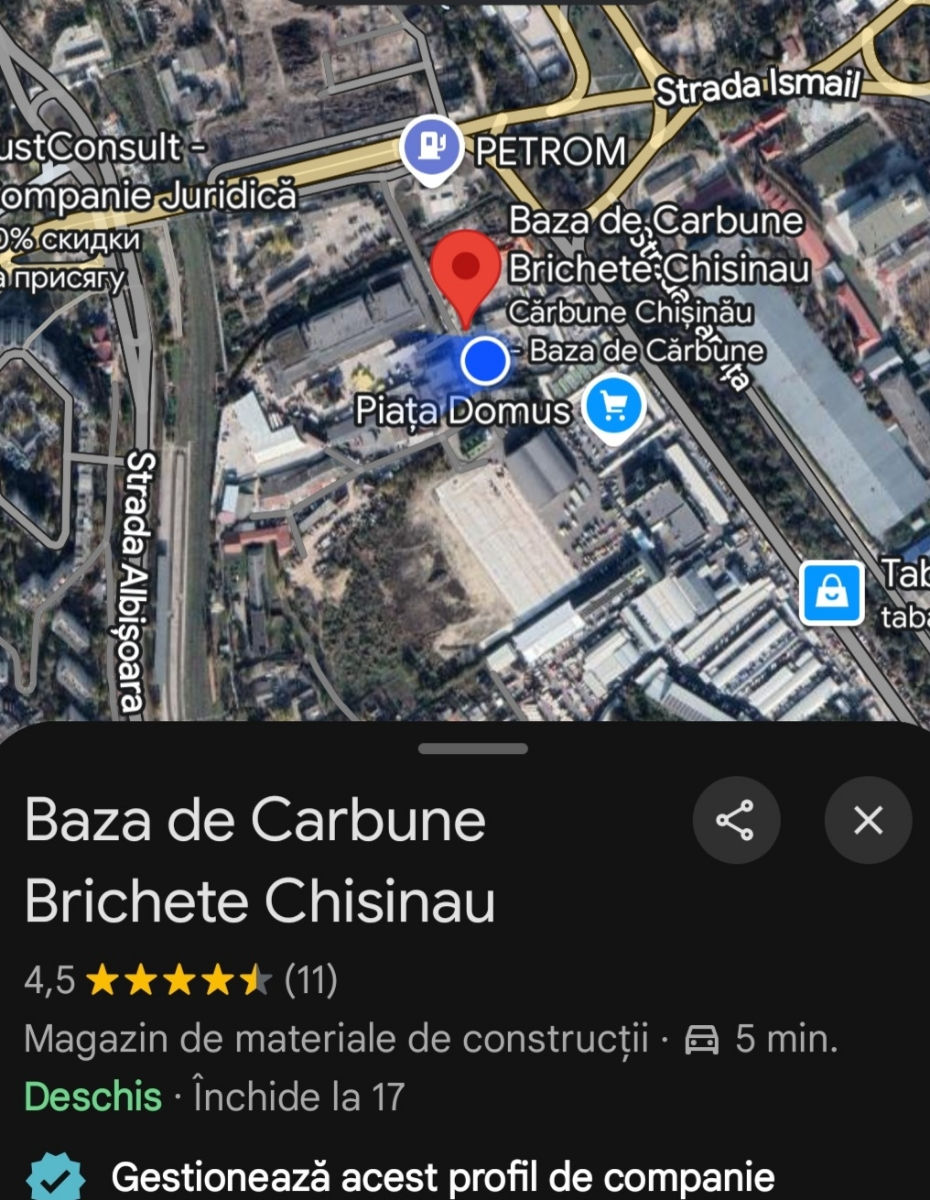Image resolution: width=930 pixels, height=1200 pixels.
Task: Tap the PETROM gas station marker
Action: tap(431, 147)
